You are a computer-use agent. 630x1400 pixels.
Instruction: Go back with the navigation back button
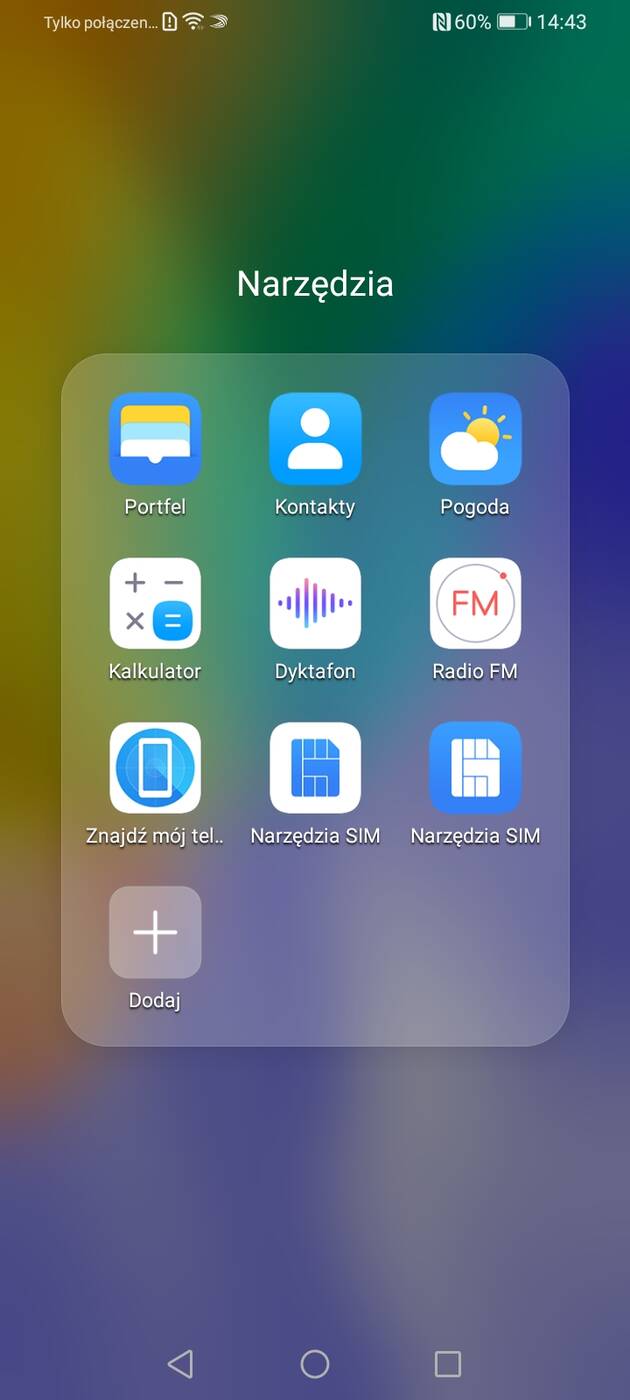pos(181,1363)
